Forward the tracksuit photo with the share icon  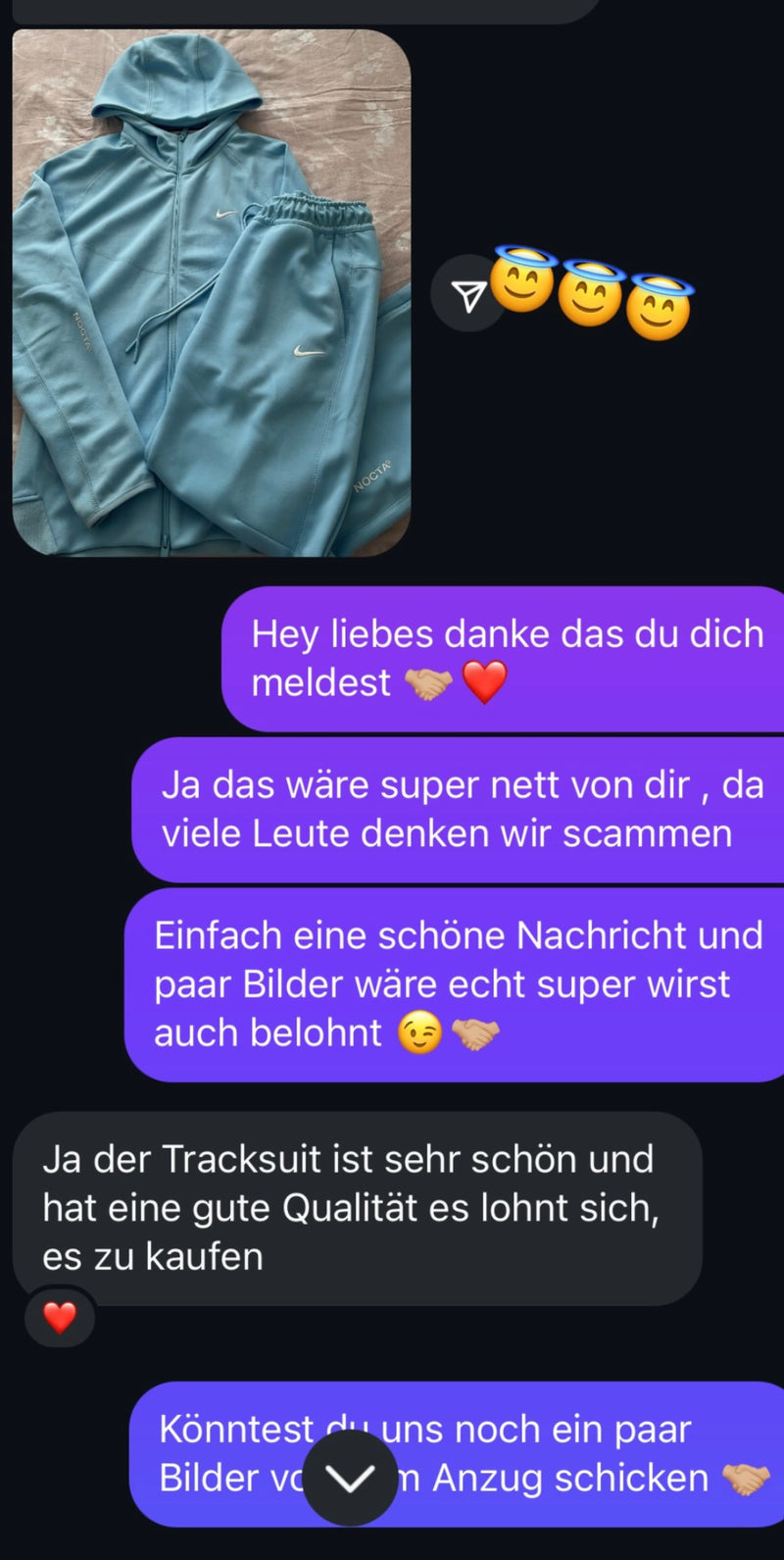(x=468, y=293)
